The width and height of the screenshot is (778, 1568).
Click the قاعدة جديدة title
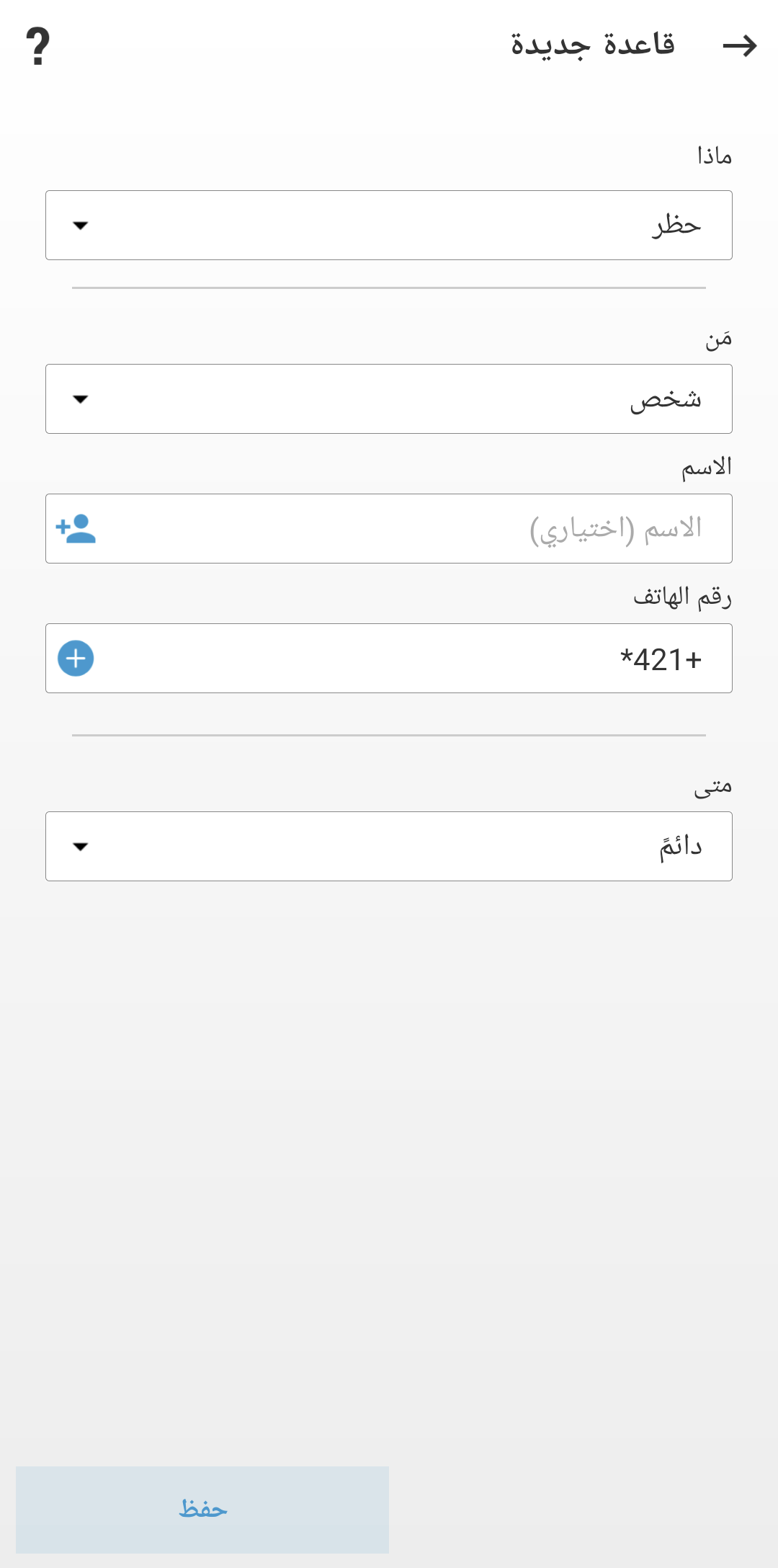(592, 45)
